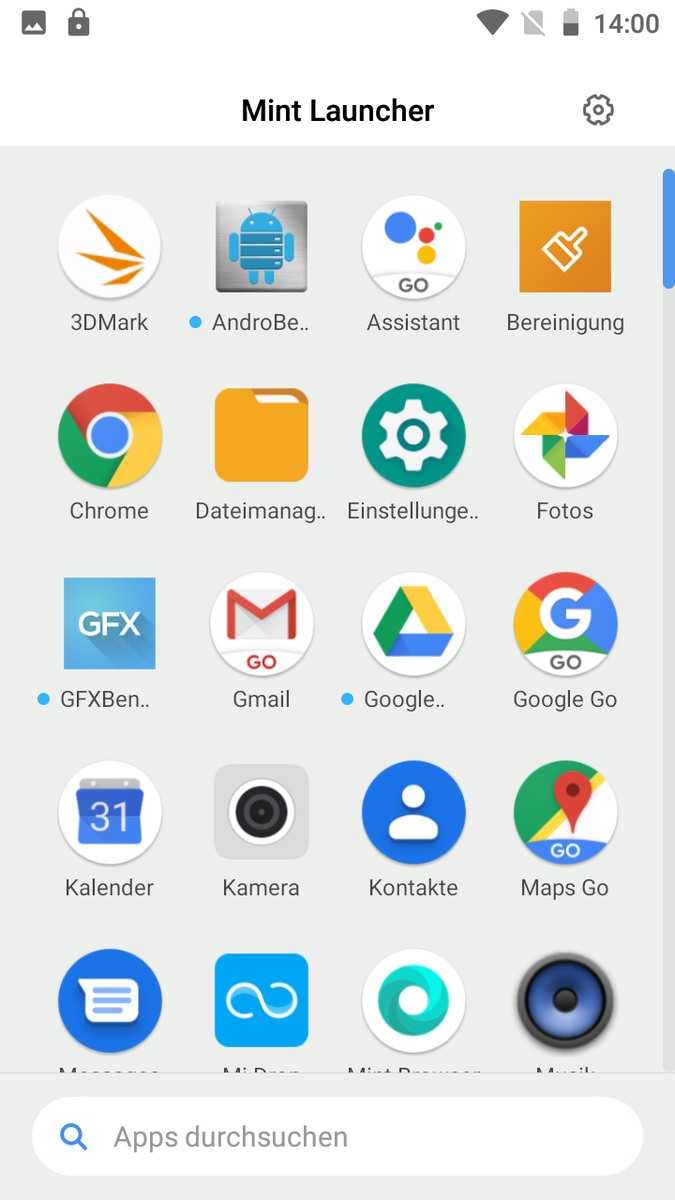The image size is (675, 1200).
Task: Launch the Kamera app
Action: tap(261, 812)
